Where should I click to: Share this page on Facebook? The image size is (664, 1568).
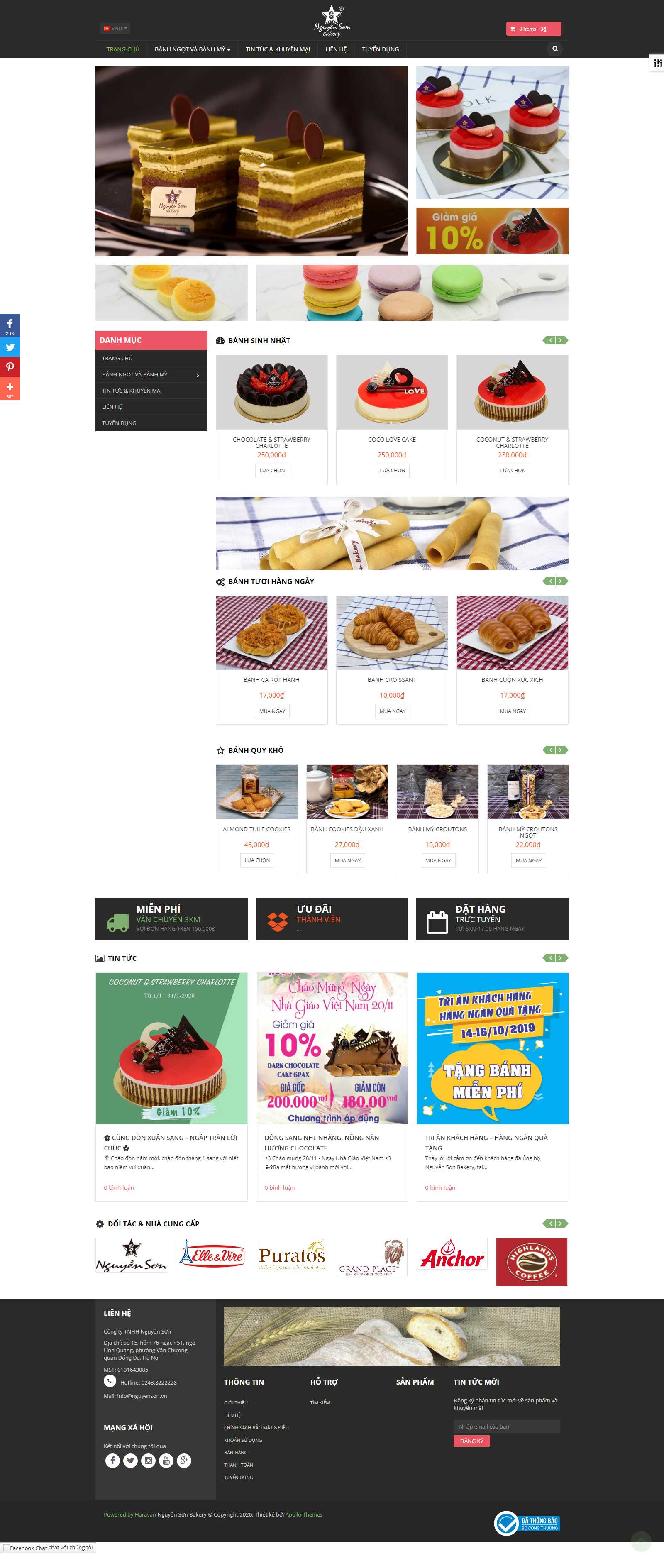[10, 325]
